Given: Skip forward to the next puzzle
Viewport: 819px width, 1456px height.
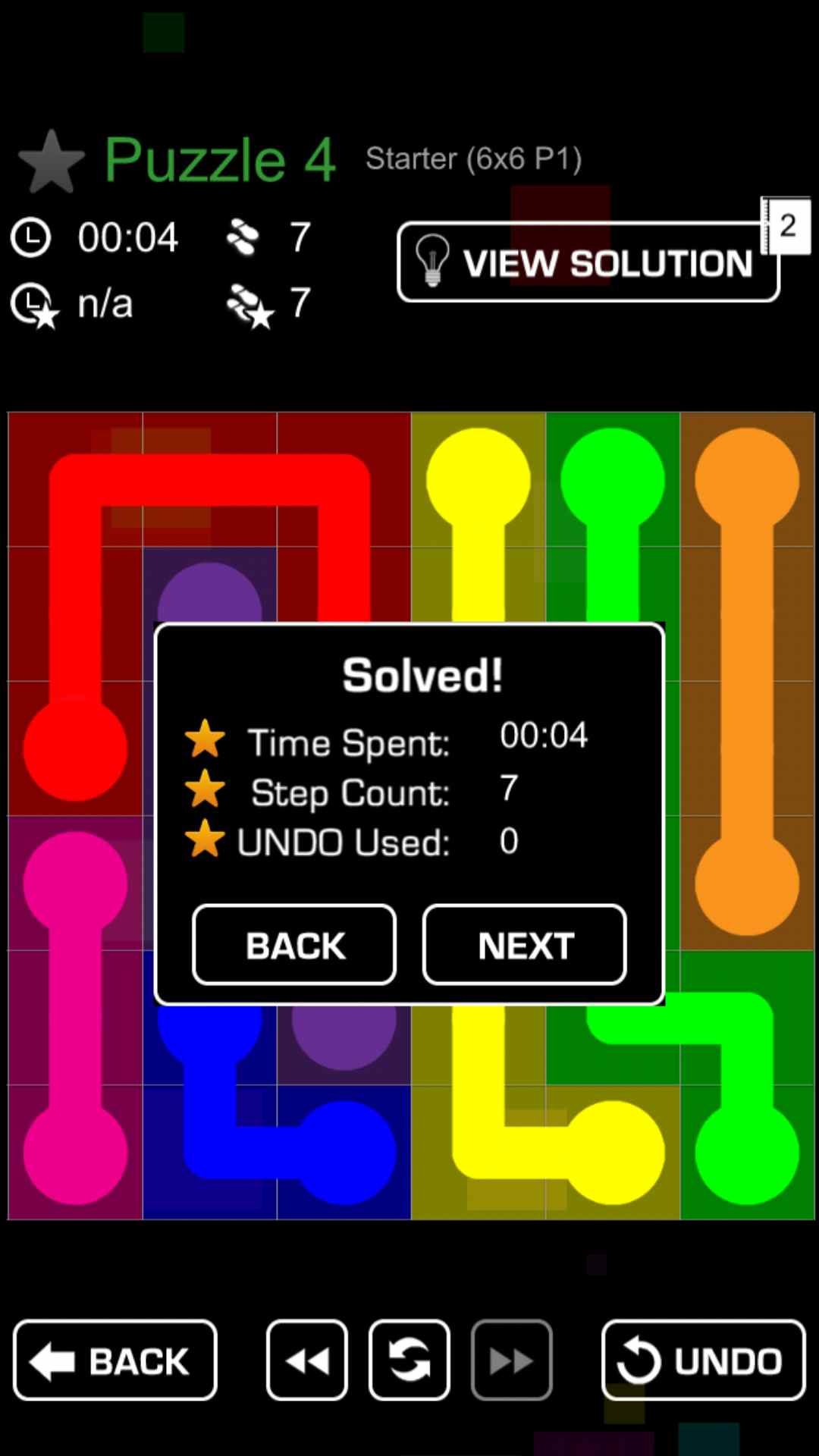Looking at the screenshot, I should click(511, 1360).
